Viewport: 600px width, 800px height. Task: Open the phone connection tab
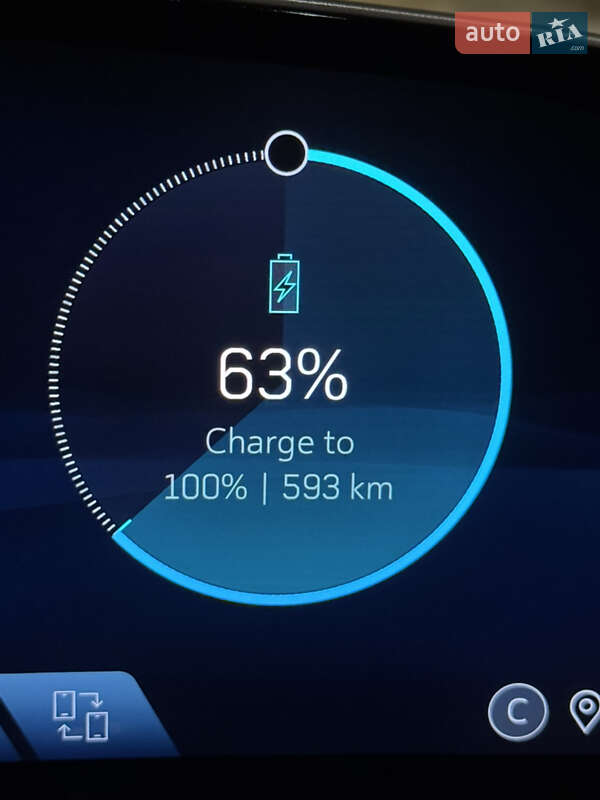tap(80, 716)
